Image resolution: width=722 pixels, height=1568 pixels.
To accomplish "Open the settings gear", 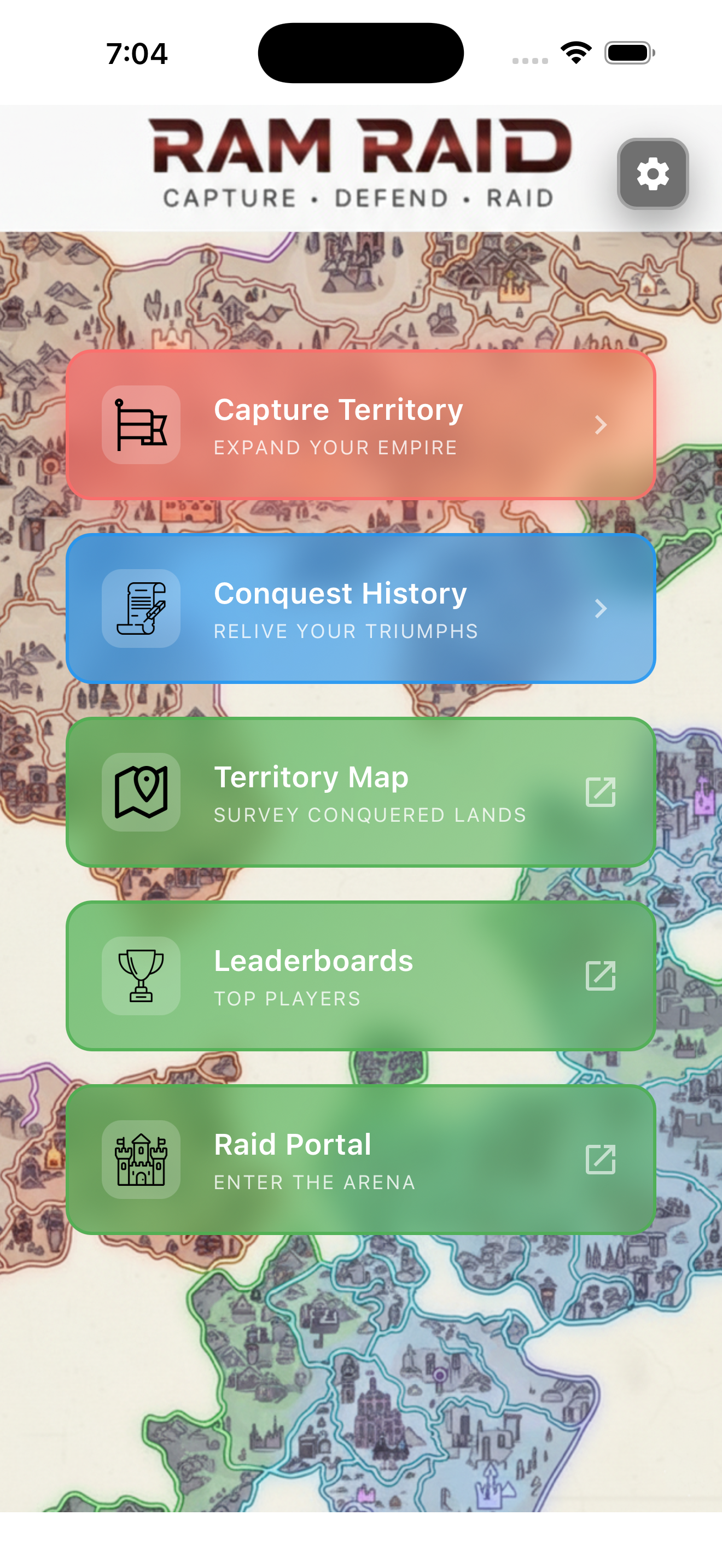I will [653, 174].
